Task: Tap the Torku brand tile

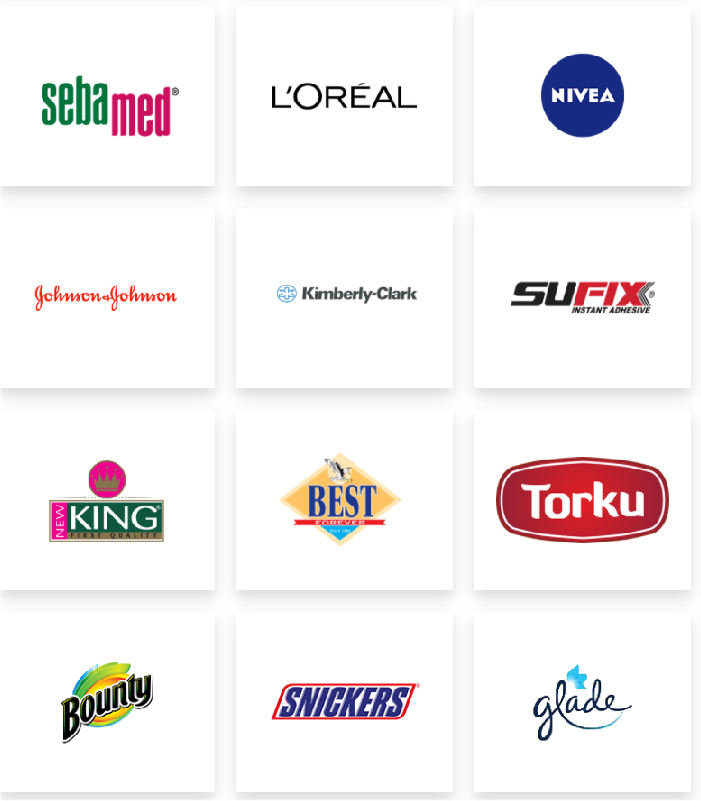Action: click(x=582, y=500)
